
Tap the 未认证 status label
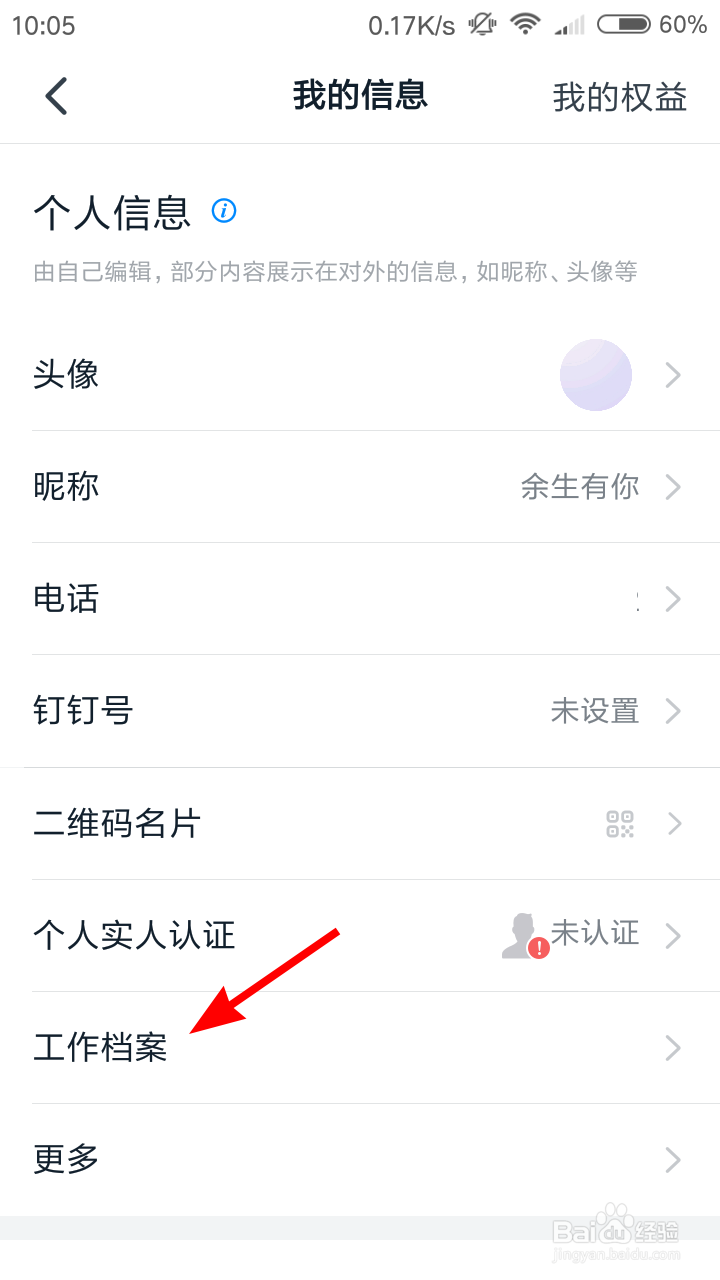pos(596,932)
